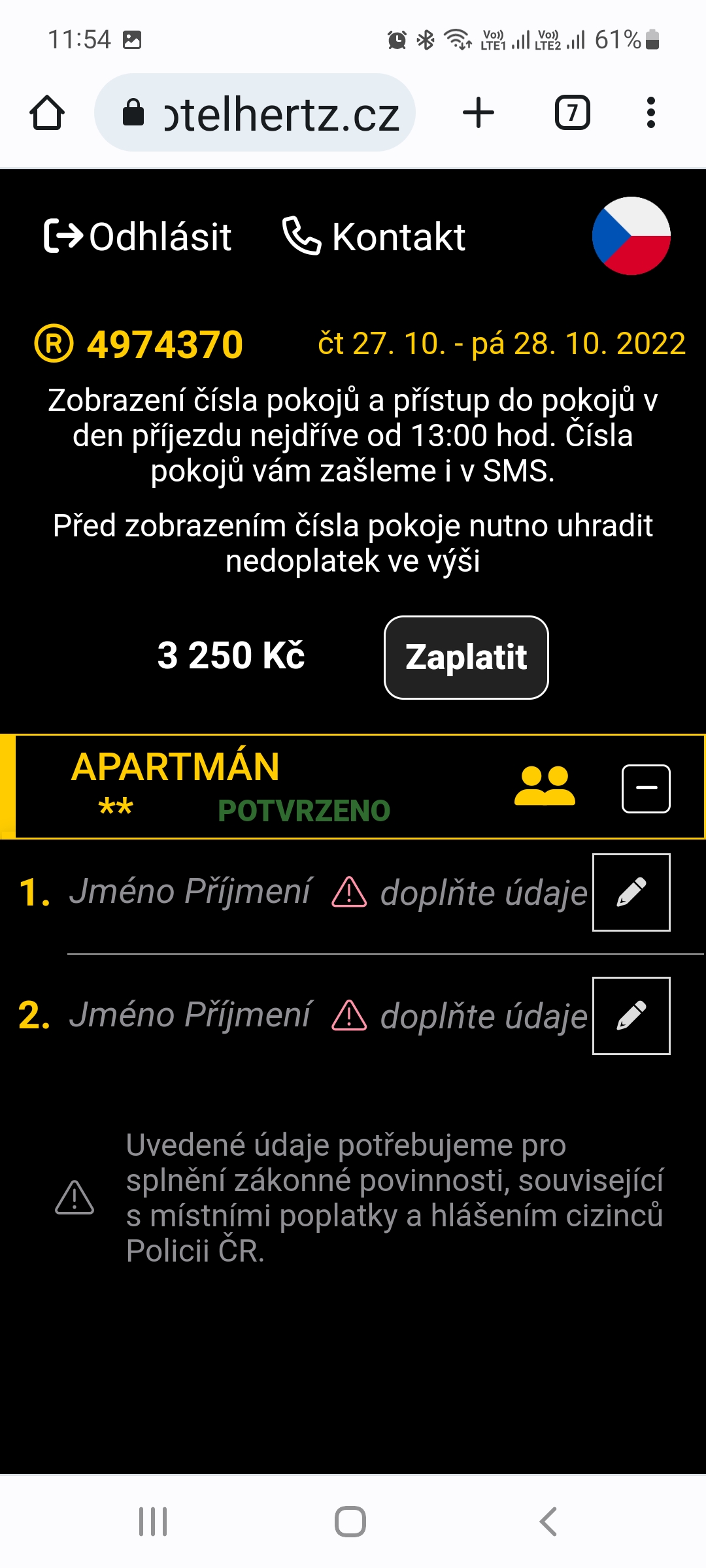Edit details for guest 2
This screenshot has height=1568, width=706.
coord(631,1016)
